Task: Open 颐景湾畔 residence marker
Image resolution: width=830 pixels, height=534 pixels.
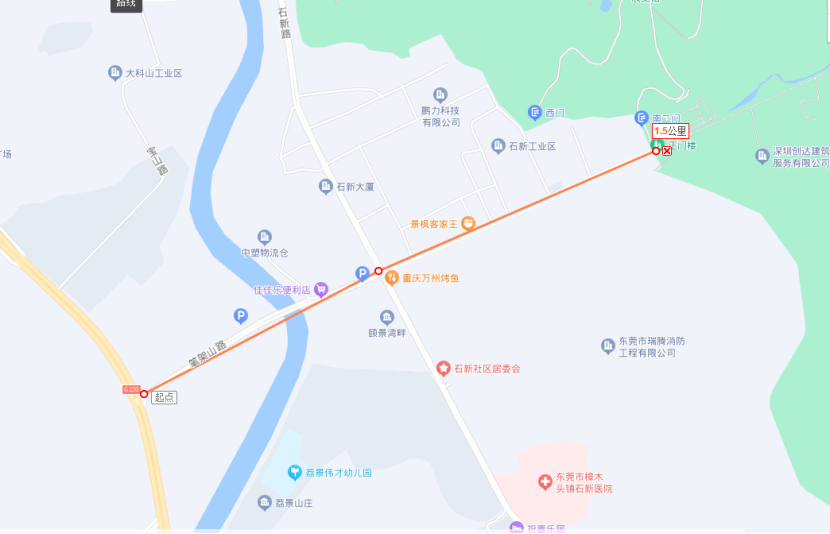Action: click(x=387, y=317)
